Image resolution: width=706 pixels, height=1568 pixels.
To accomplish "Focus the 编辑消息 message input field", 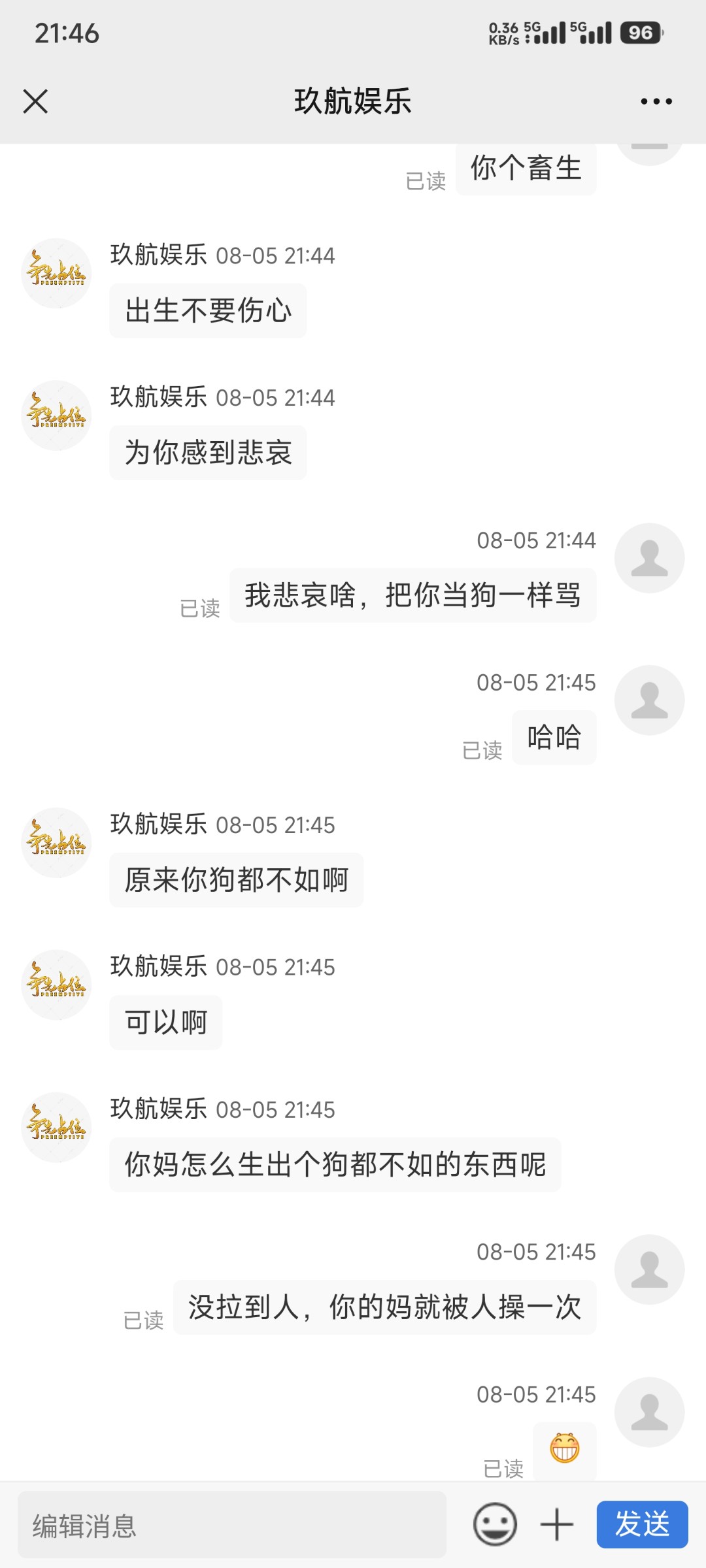I will [x=231, y=1525].
